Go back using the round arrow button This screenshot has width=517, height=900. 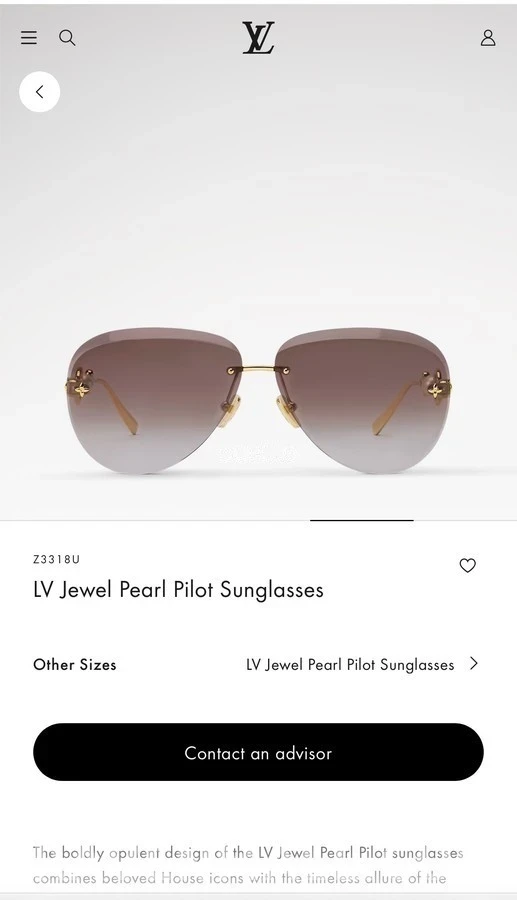tap(40, 92)
